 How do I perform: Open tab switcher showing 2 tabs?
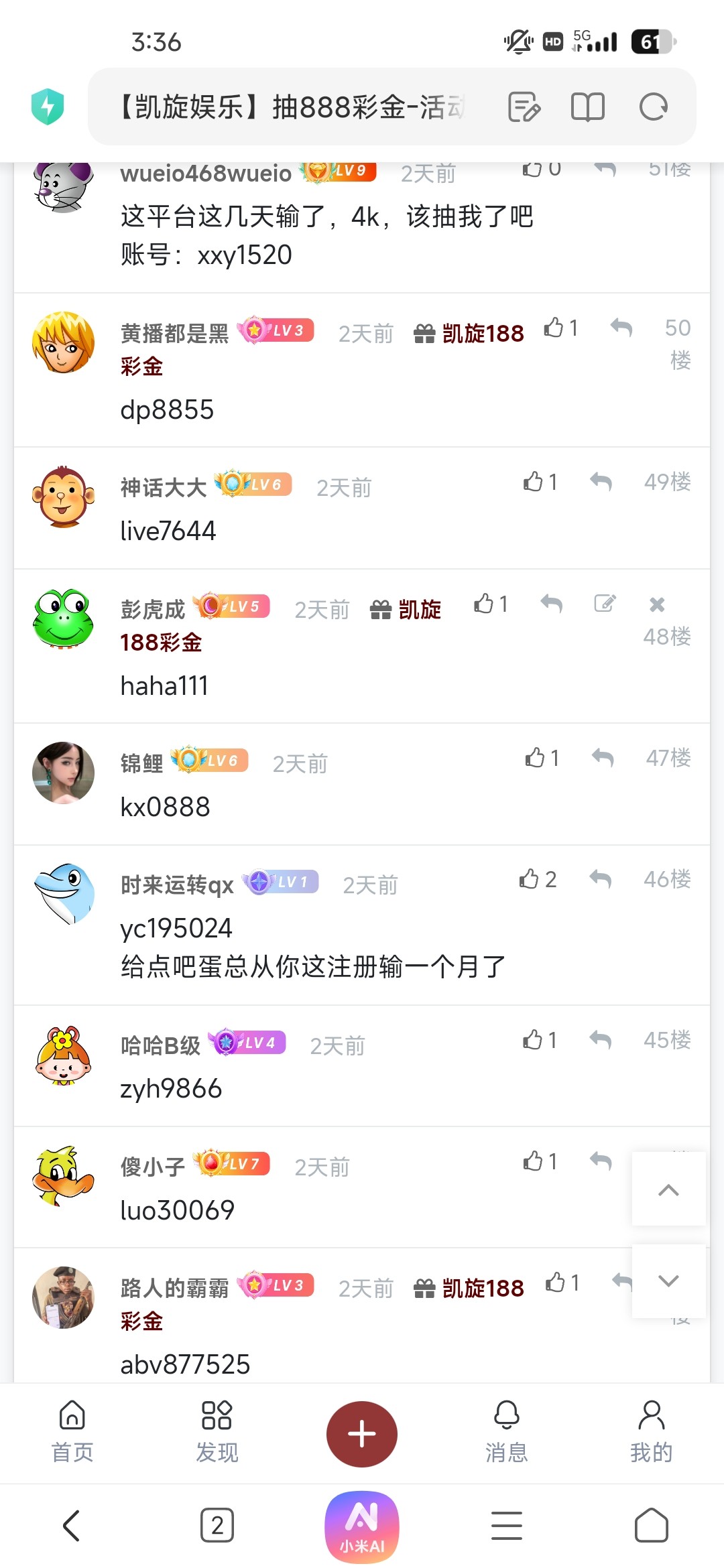tap(216, 1526)
